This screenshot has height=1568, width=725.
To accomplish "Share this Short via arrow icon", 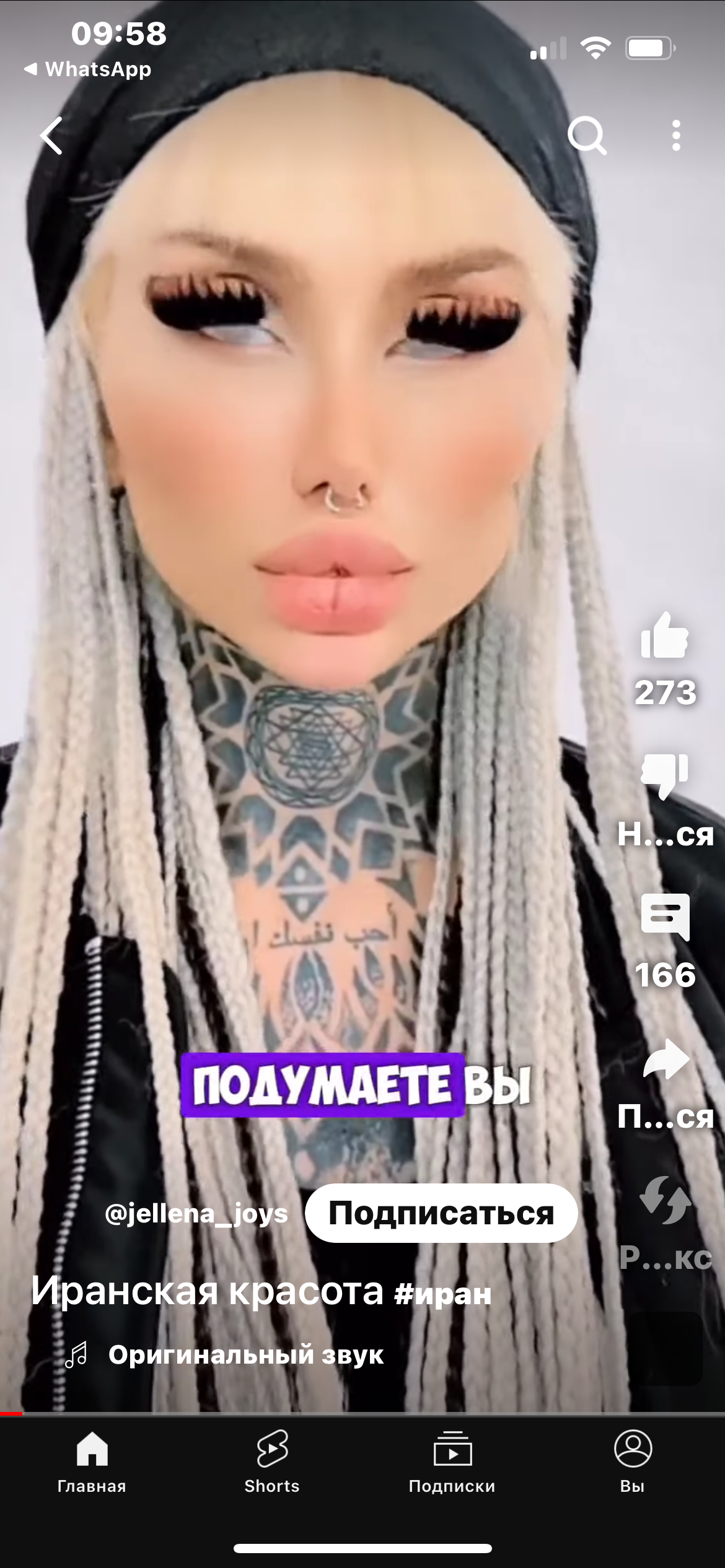I will (x=666, y=1058).
